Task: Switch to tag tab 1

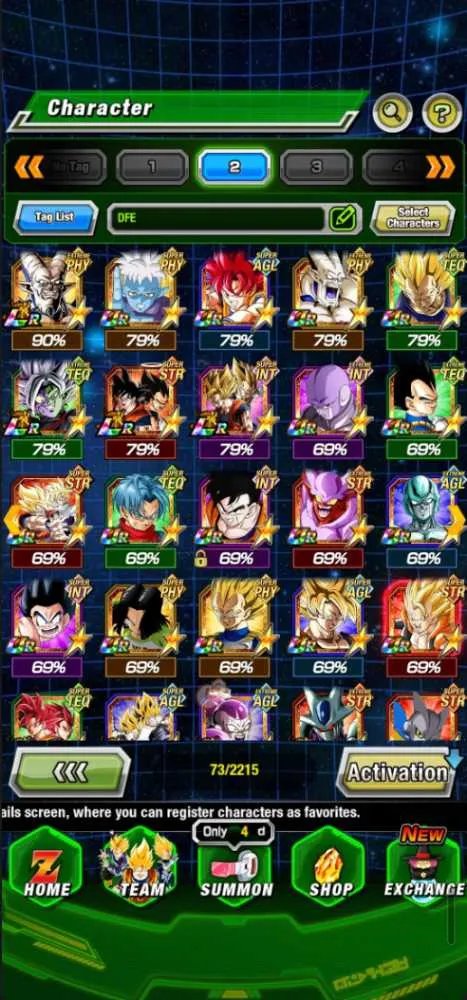Action: tap(152, 167)
